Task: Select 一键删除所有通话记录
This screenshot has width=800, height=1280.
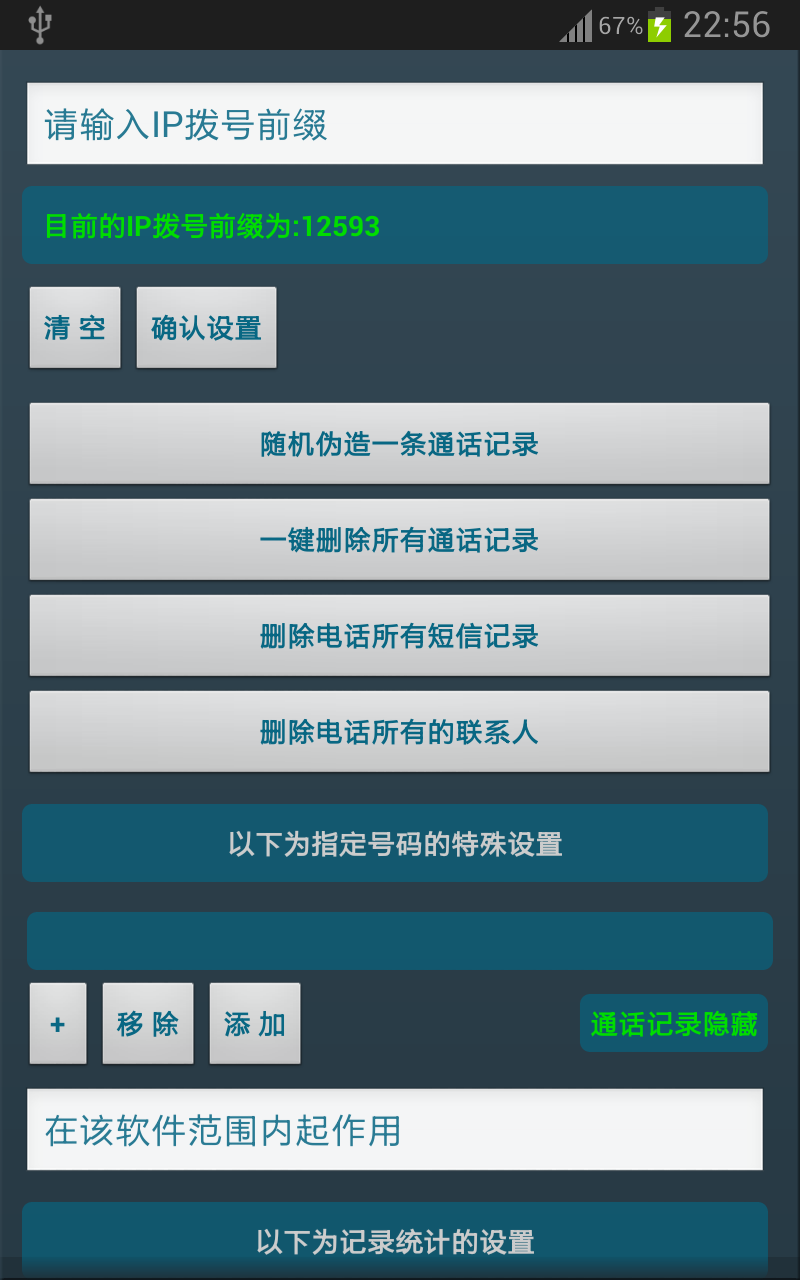Action: 399,540
